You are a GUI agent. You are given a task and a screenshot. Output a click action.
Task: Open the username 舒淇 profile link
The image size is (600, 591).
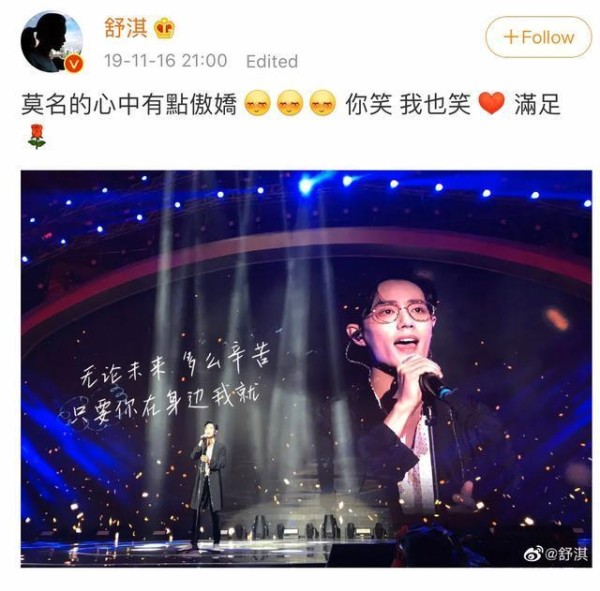[124, 27]
